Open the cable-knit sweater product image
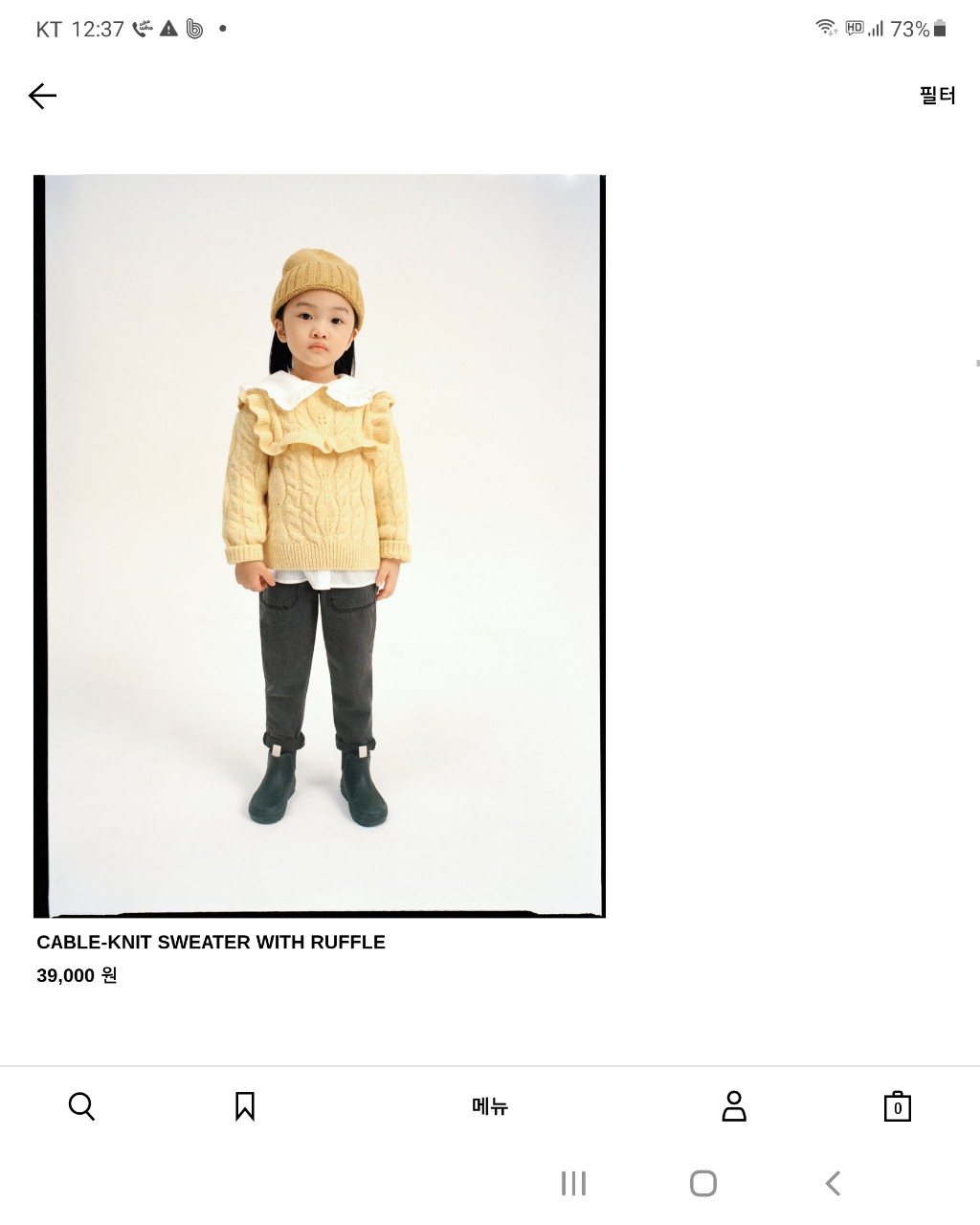This screenshot has height=1225, width=980. (x=320, y=546)
